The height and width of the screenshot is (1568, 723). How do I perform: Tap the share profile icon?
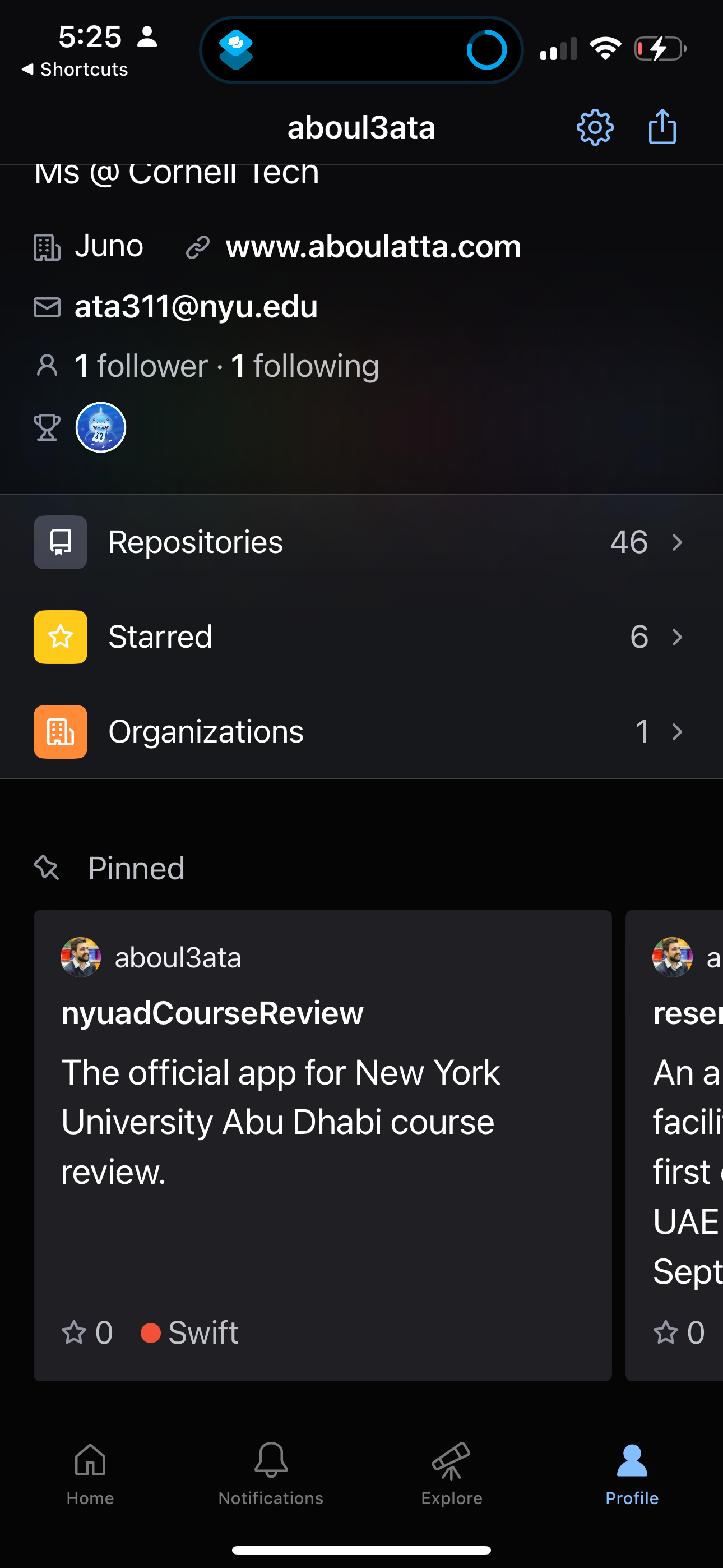tap(662, 127)
